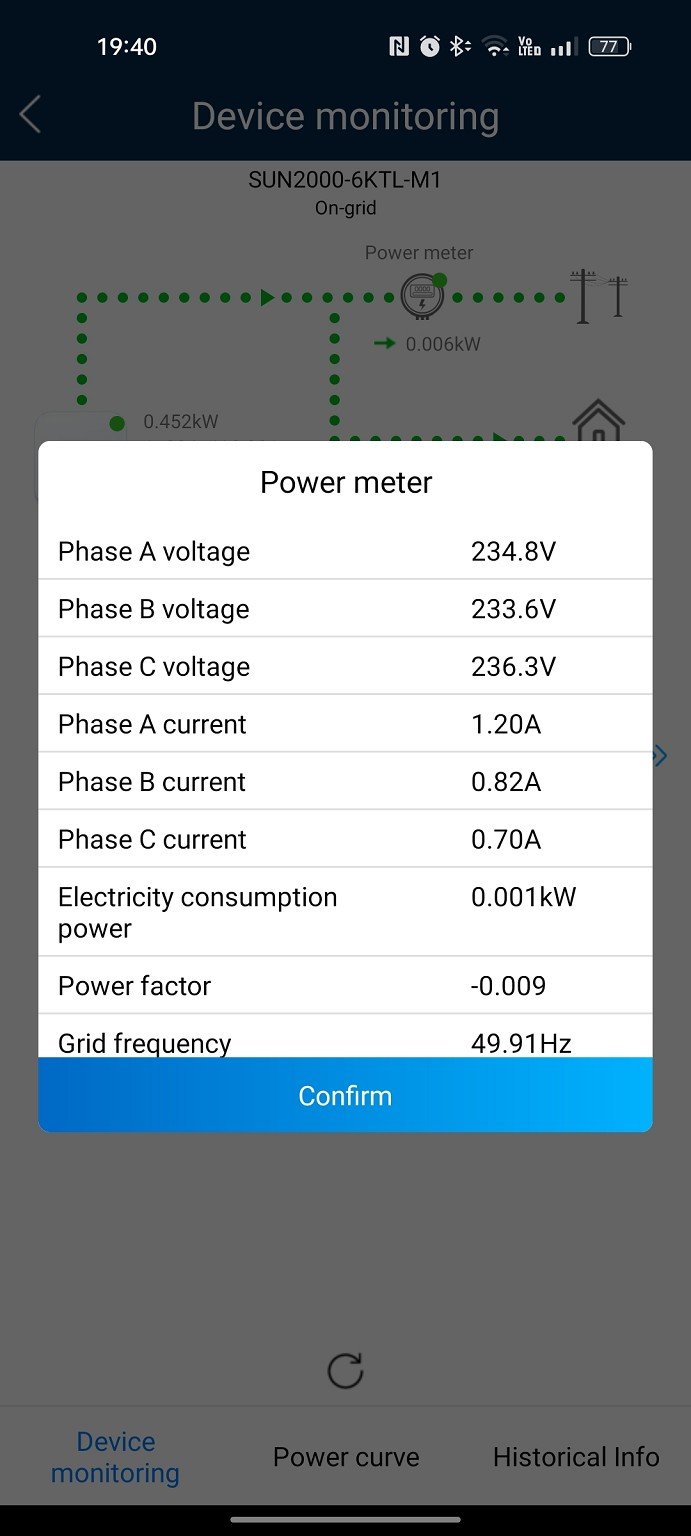Select the Device monitoring tab
Screen dimensions: 691x1536
(x=116, y=1457)
